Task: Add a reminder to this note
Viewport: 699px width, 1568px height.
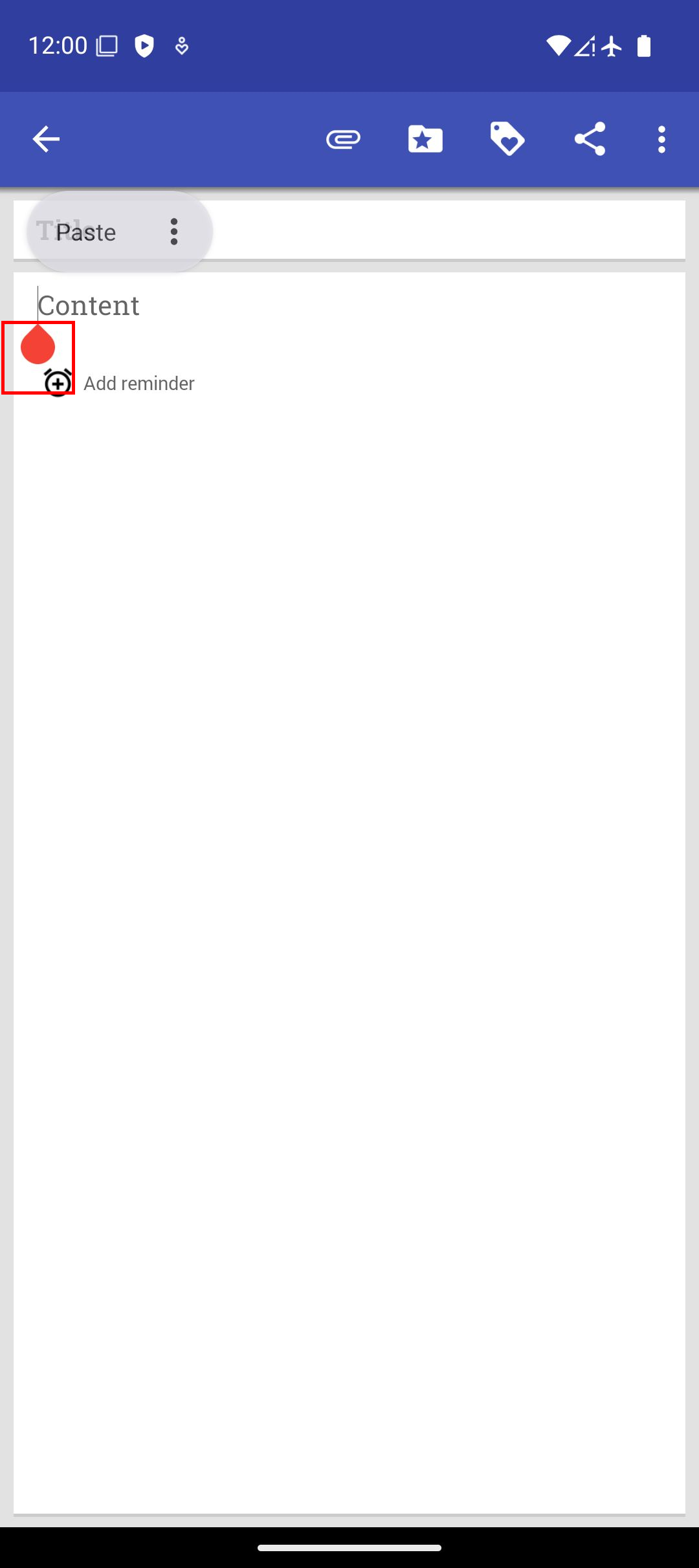Action: click(x=139, y=384)
